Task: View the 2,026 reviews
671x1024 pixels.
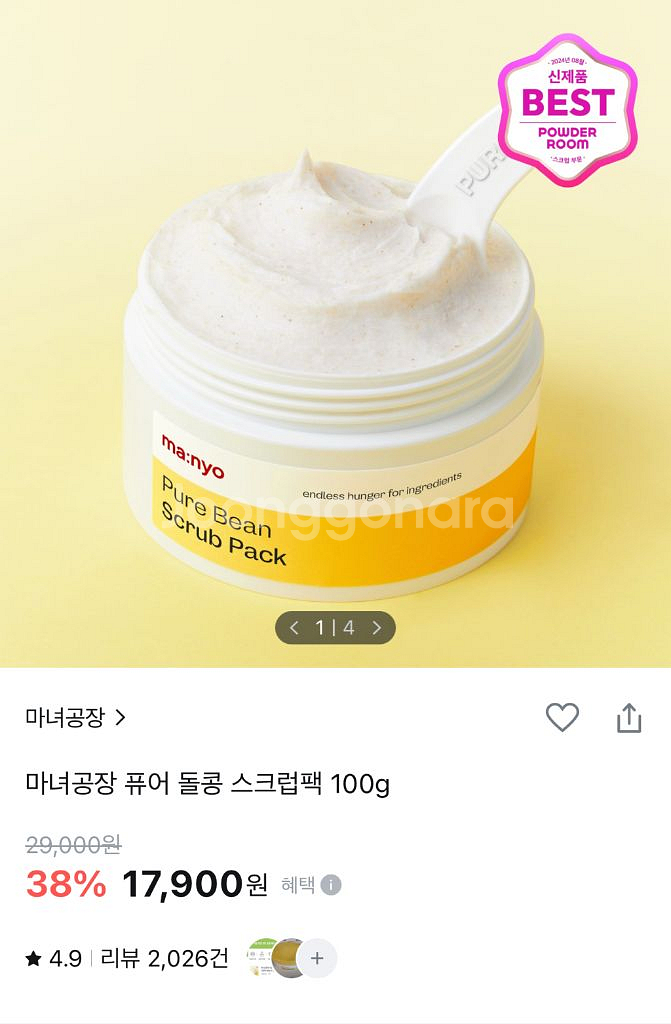Action: point(165,958)
